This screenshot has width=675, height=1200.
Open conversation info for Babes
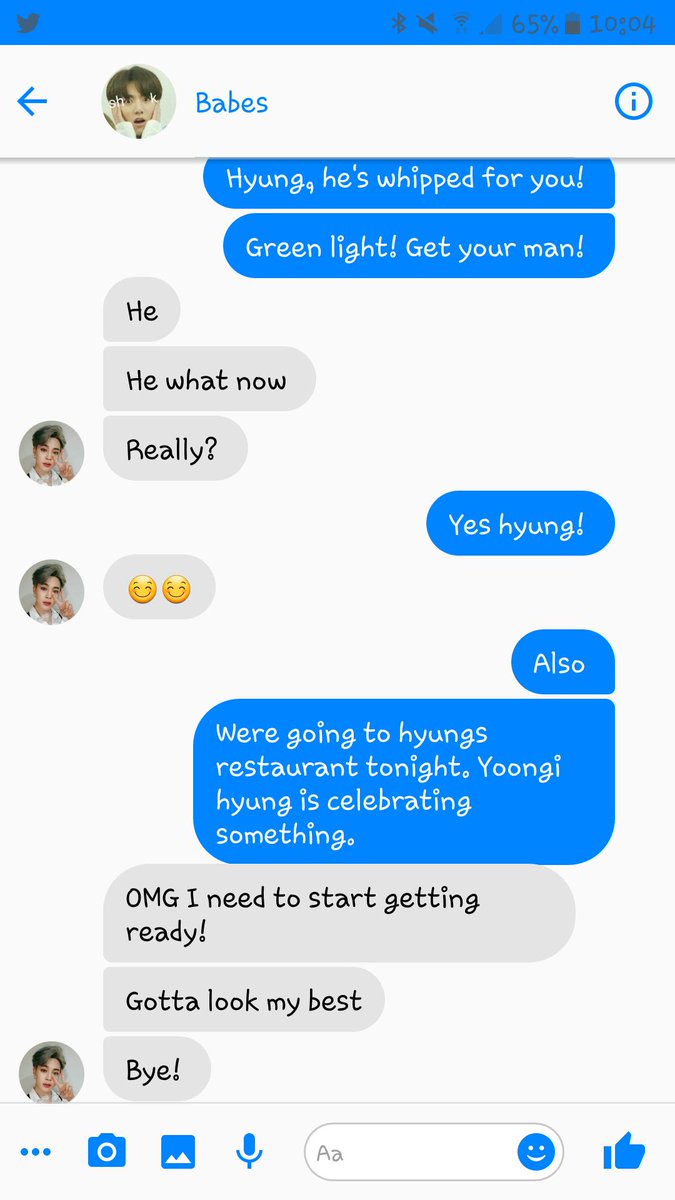[633, 101]
